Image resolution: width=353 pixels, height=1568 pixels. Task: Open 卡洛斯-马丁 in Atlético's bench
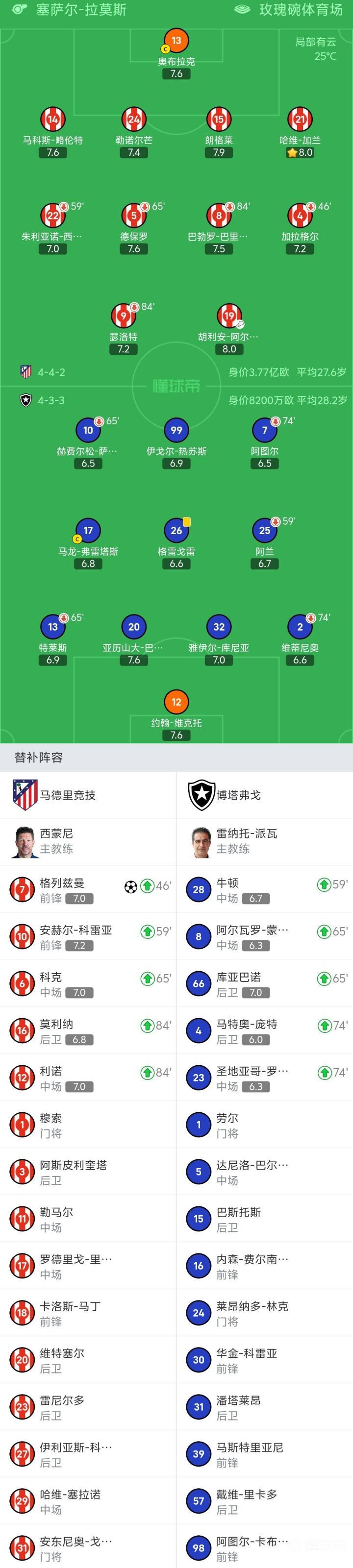[x=88, y=1313]
